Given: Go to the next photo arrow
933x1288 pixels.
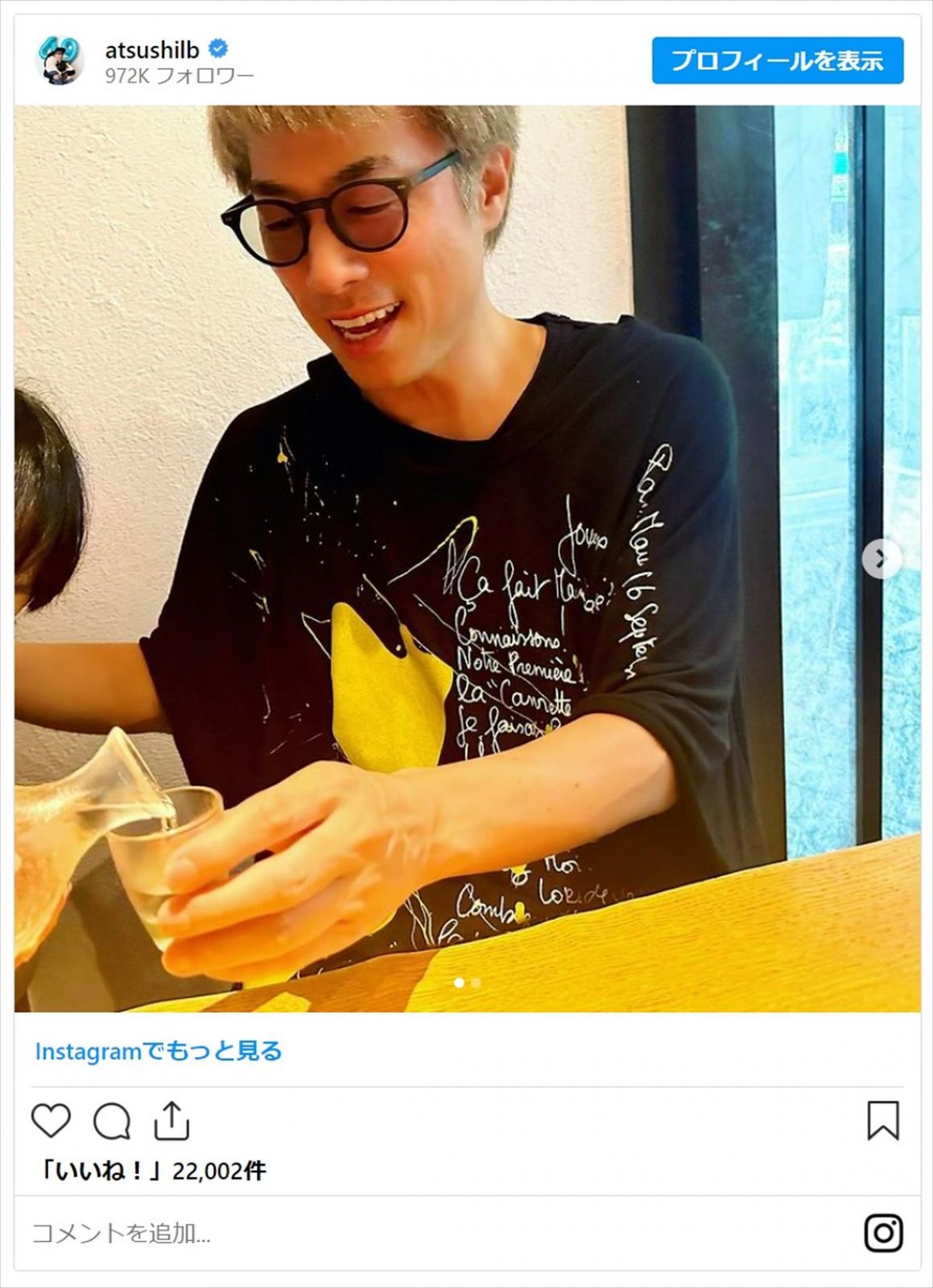Looking at the screenshot, I should (x=881, y=558).
